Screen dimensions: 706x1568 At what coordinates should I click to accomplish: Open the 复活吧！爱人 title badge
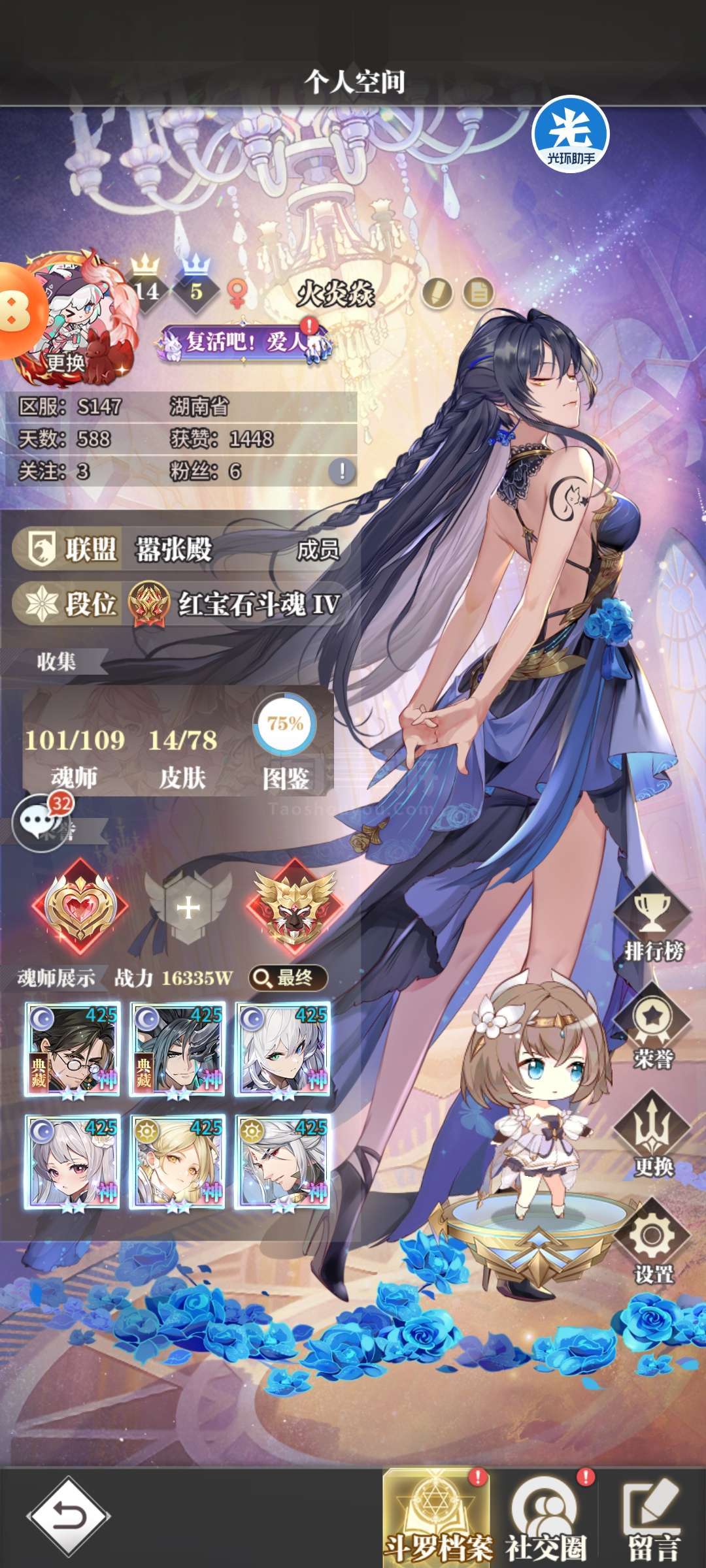tap(243, 342)
